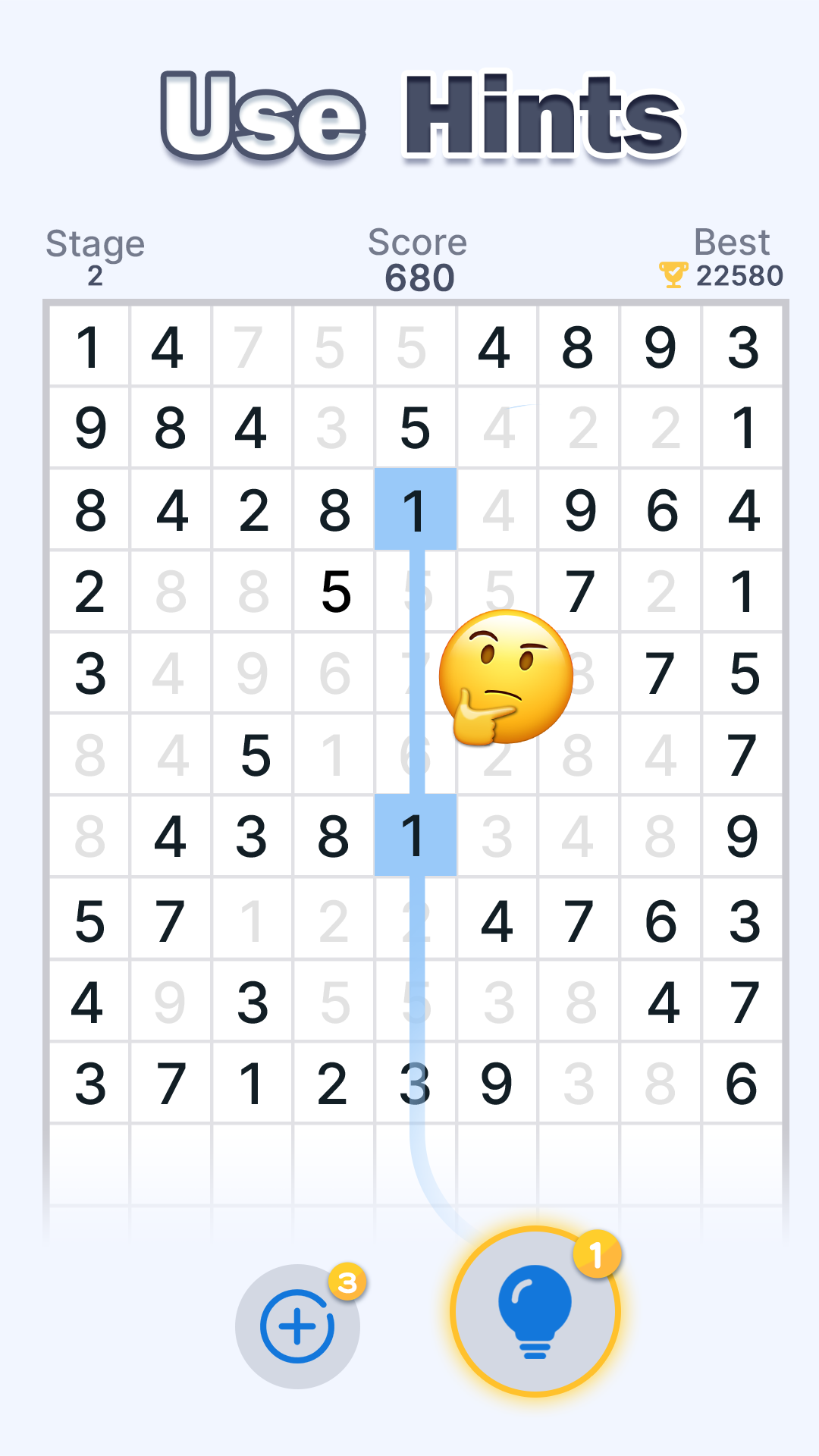Select the highlighted '1' in row three
Viewport: 819px width, 1456px height.
coord(416,510)
